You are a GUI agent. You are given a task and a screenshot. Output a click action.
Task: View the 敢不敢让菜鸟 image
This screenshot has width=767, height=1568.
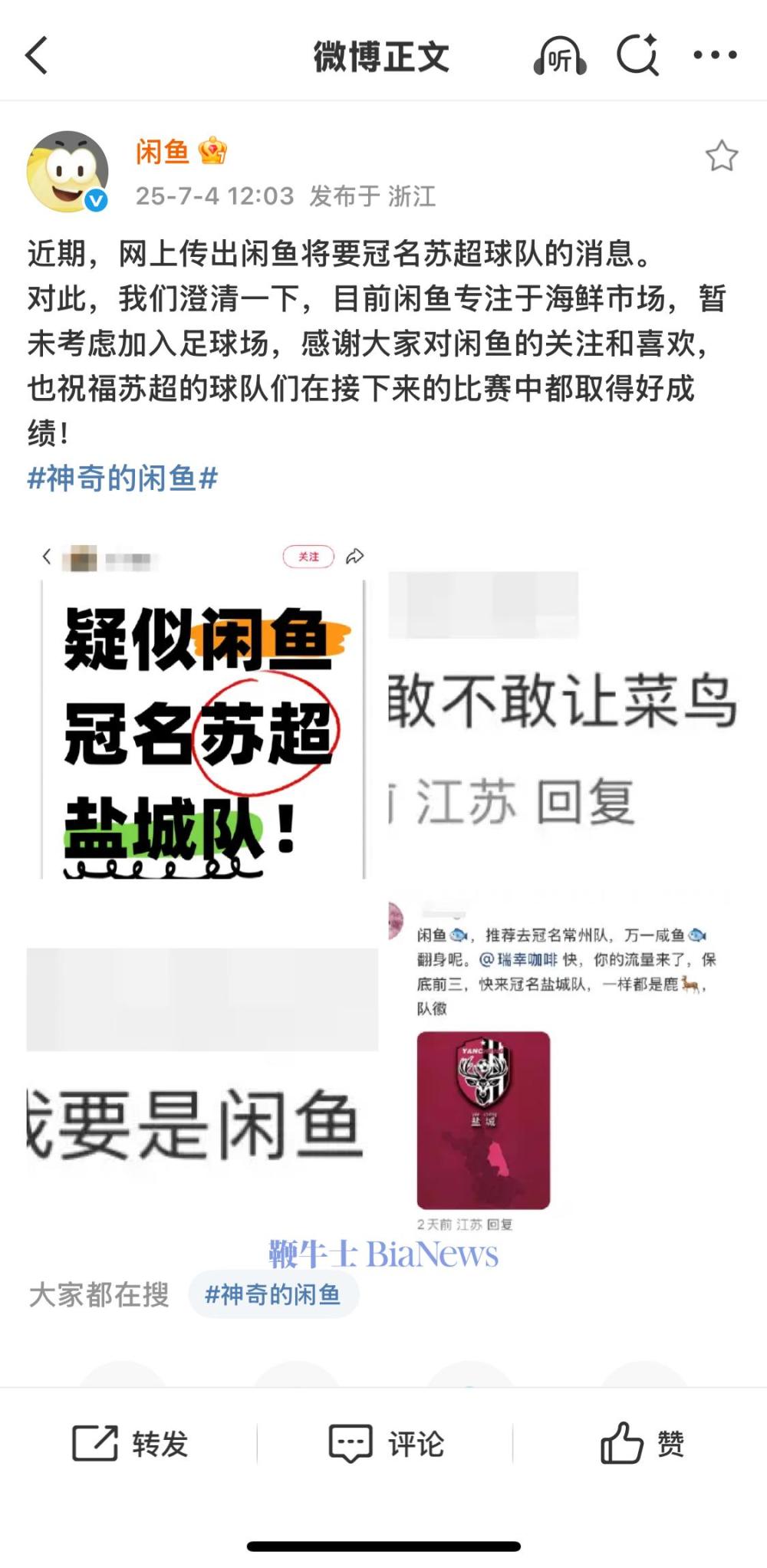coord(564,709)
